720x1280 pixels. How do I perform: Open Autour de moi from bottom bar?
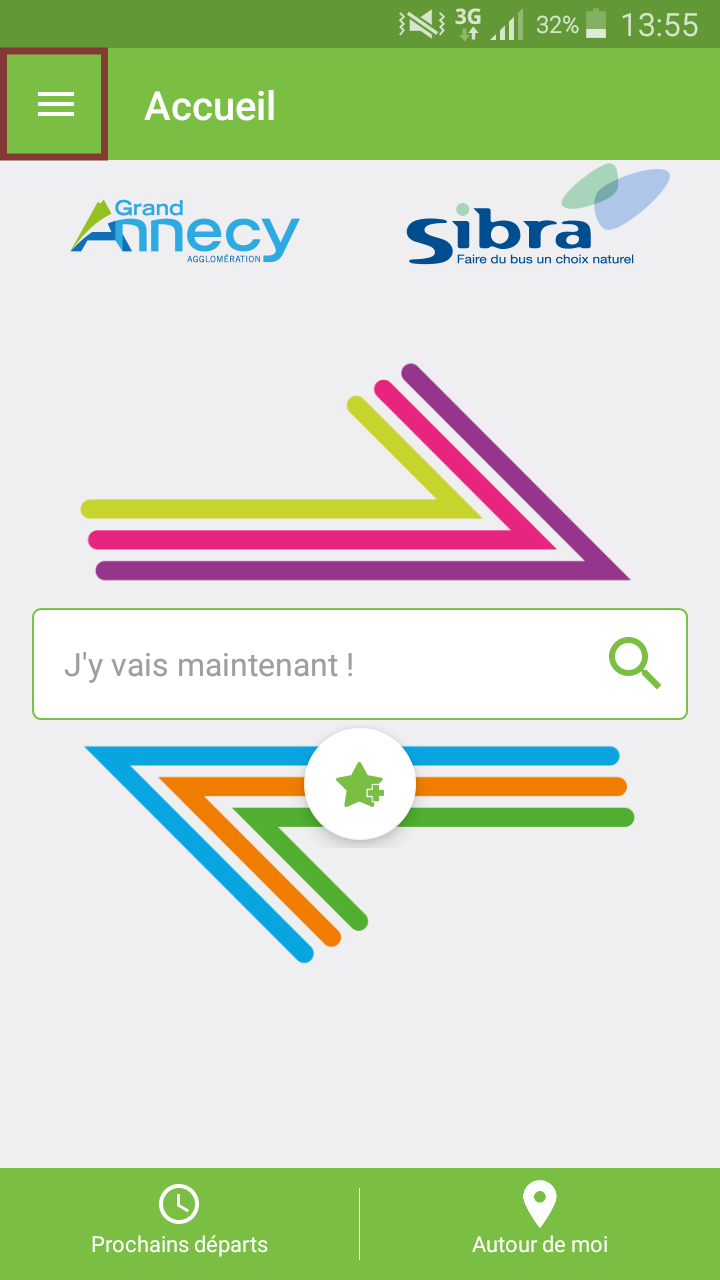(x=539, y=1245)
